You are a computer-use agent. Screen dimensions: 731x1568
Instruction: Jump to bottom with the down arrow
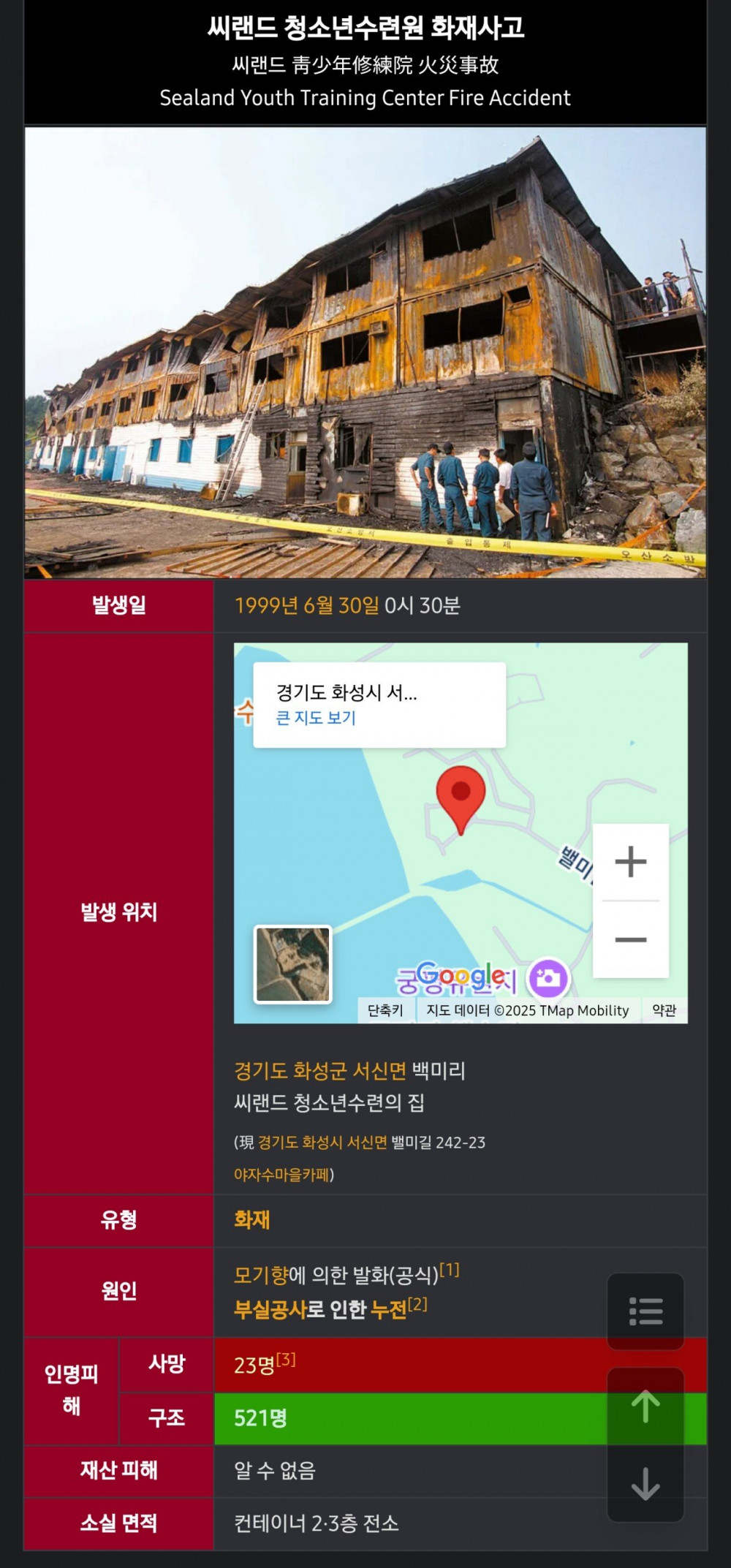point(645,1484)
